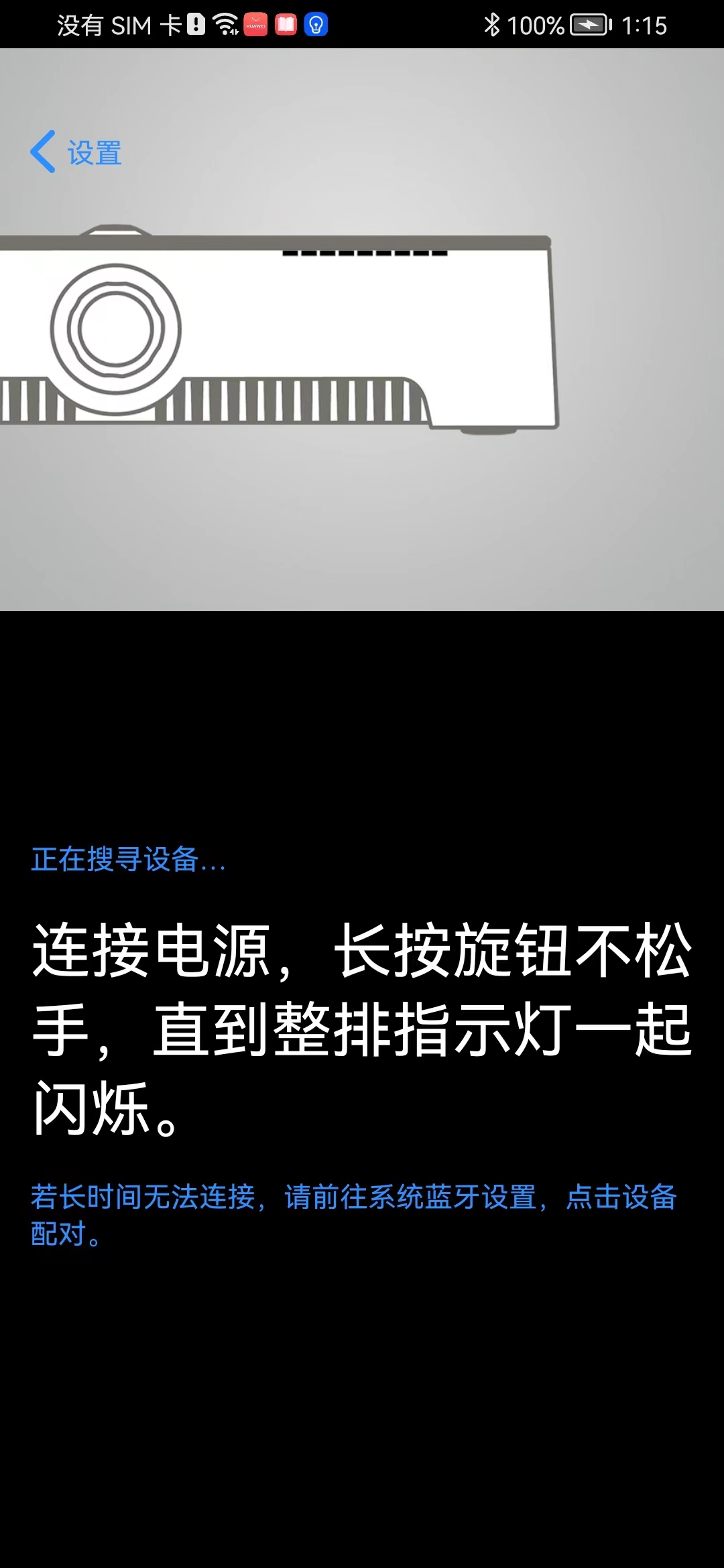Go back to 设置
Image resolution: width=724 pixels, height=1568 pixels.
click(x=76, y=153)
